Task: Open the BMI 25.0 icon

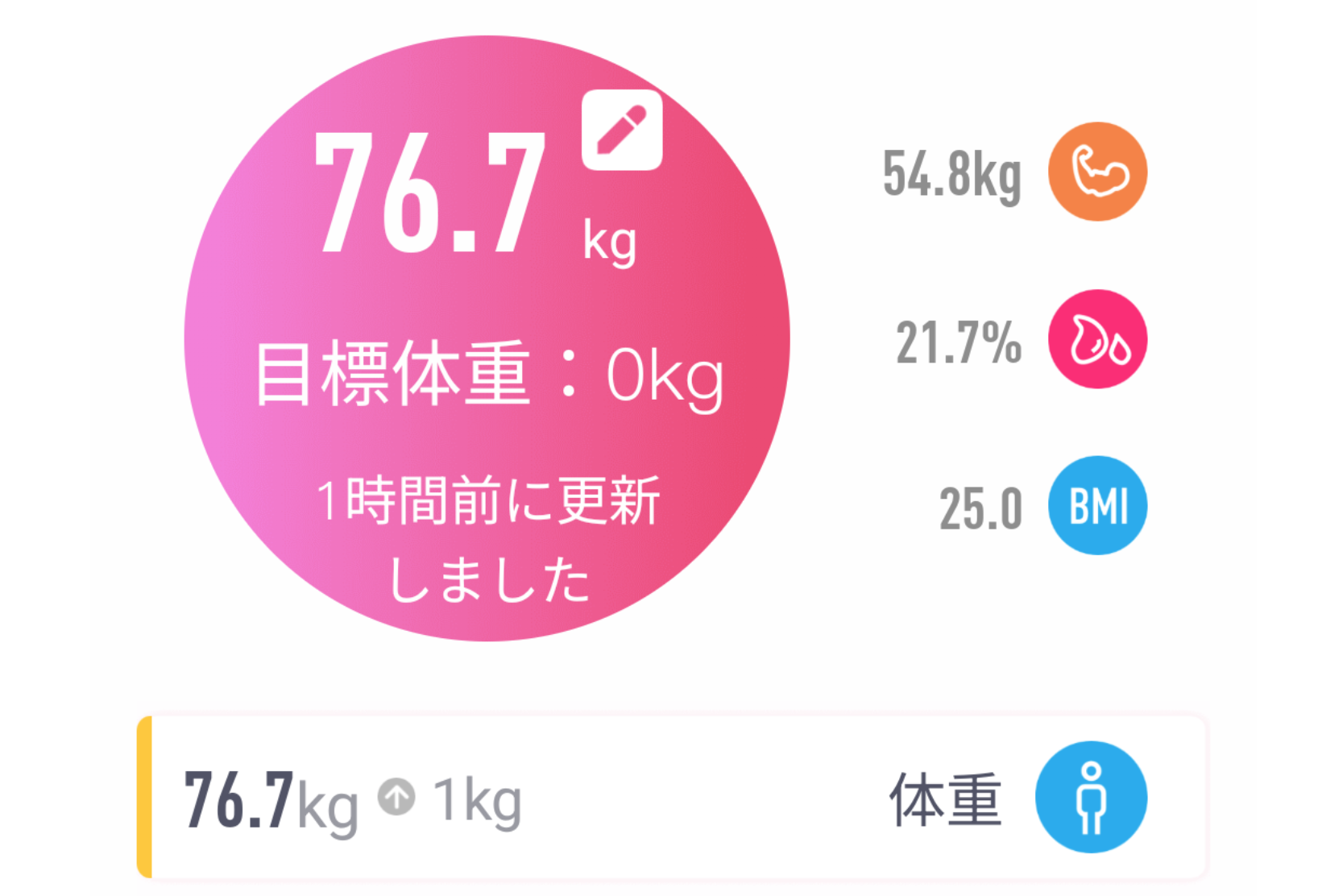Action: click(1097, 506)
